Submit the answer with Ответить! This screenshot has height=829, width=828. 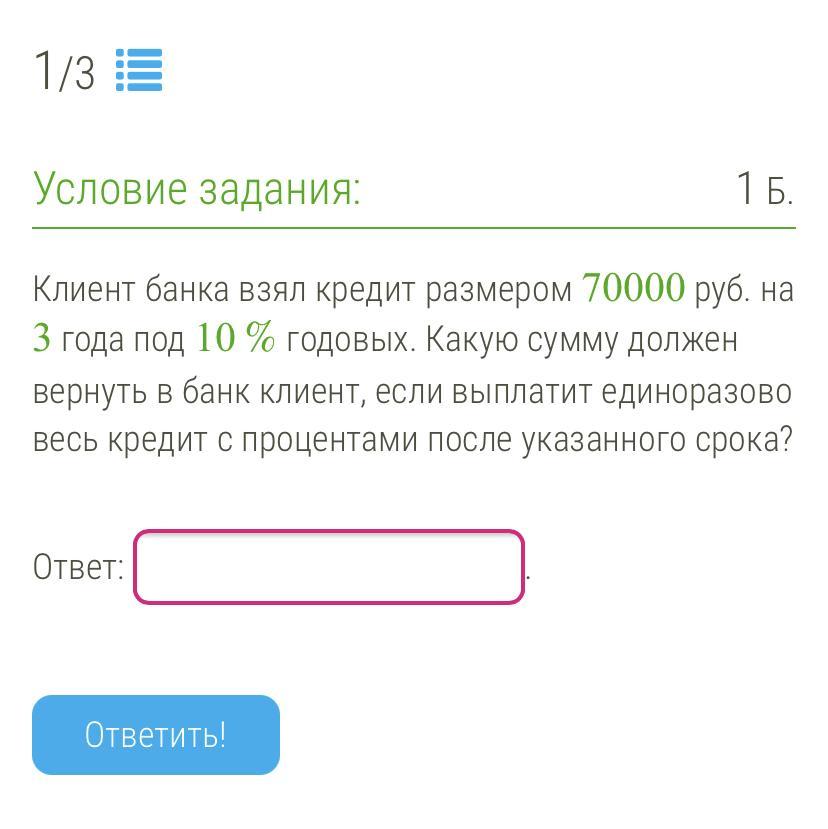[x=156, y=735]
